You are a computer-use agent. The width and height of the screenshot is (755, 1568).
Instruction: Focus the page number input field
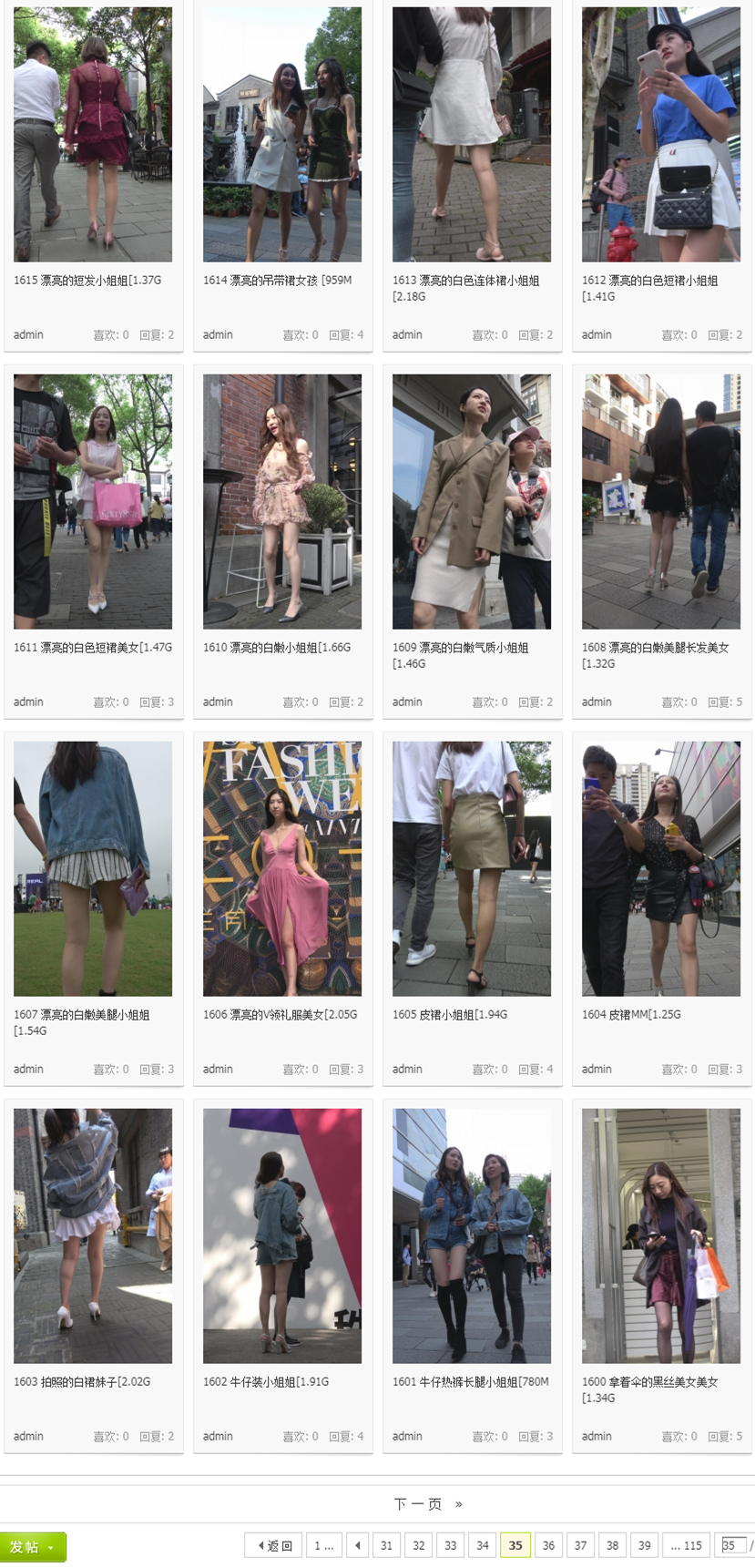(x=732, y=1545)
